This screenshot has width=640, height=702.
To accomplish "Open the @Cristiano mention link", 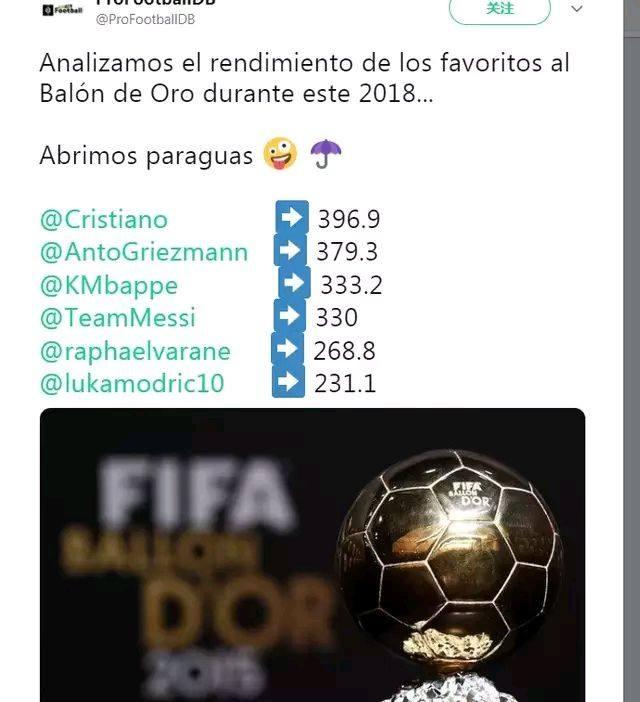I will tap(104, 219).
